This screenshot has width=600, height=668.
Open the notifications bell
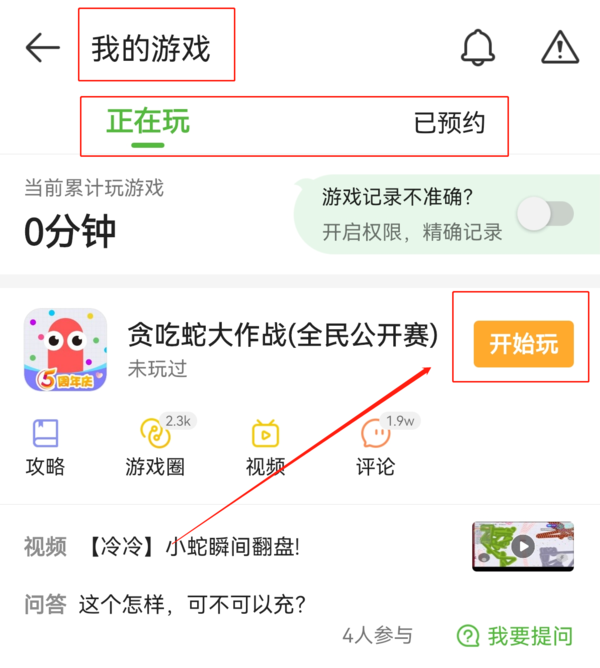point(478,47)
